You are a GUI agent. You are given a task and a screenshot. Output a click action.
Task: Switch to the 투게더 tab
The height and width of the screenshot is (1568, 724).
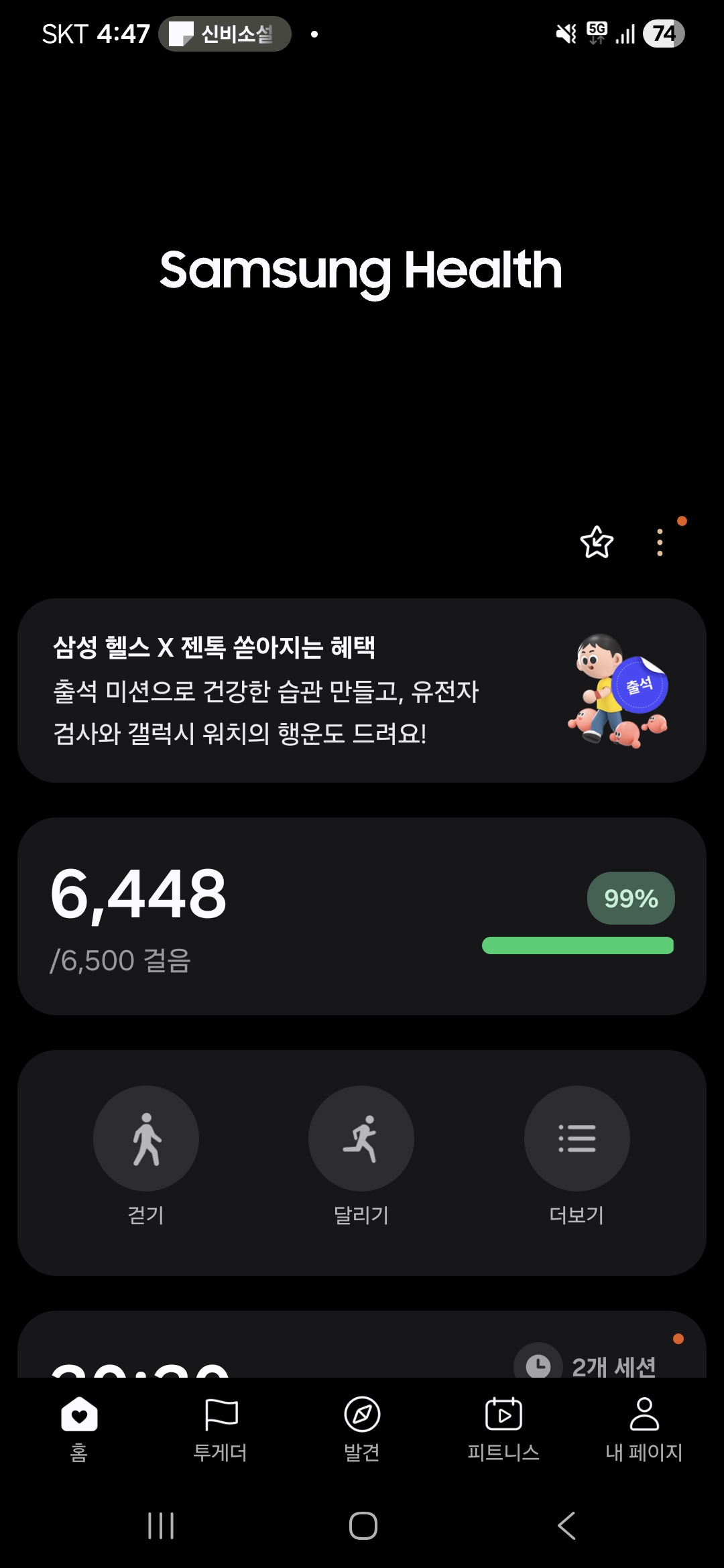point(221,1427)
